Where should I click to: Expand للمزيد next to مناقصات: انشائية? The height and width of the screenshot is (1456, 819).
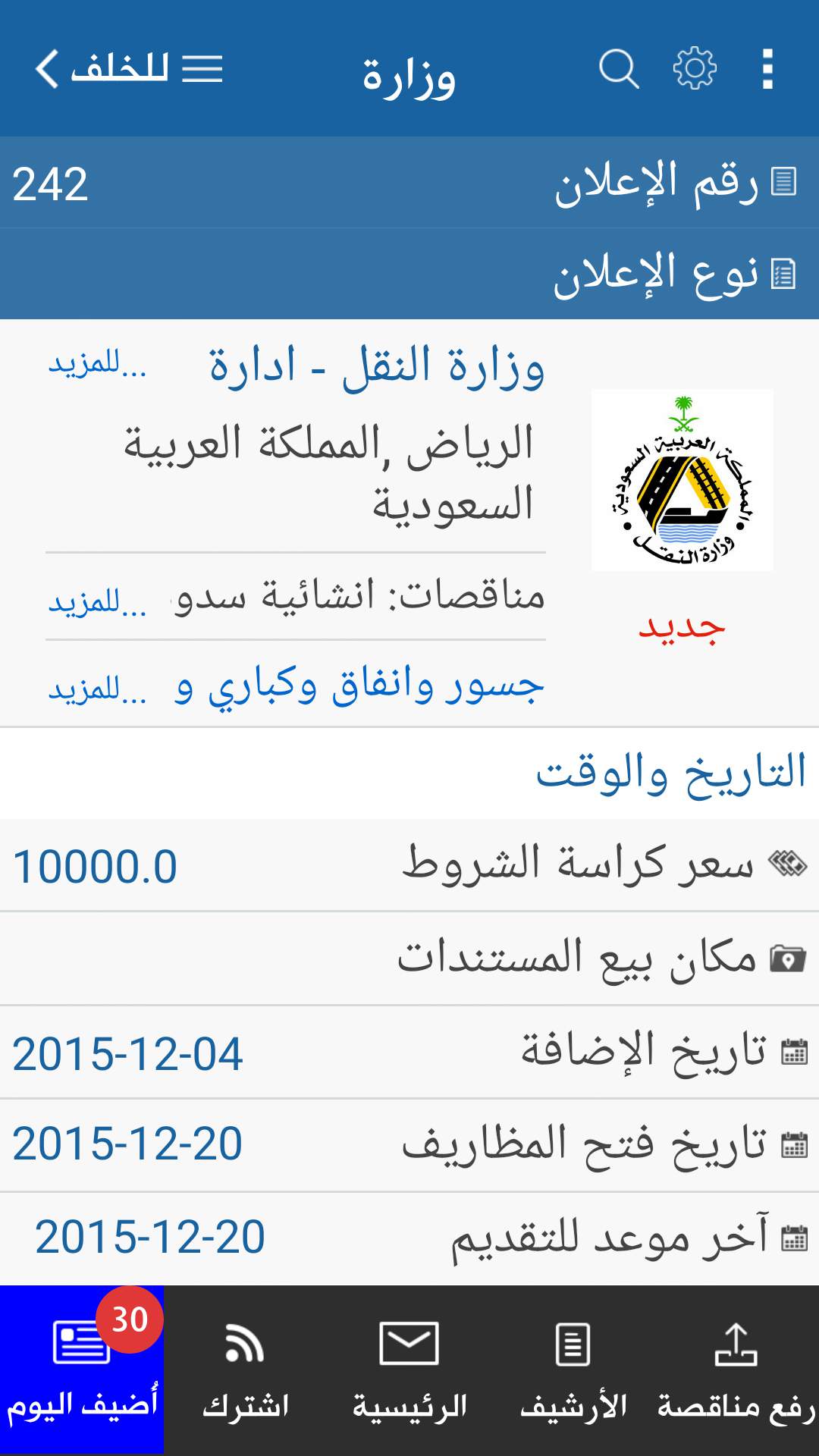(97, 603)
